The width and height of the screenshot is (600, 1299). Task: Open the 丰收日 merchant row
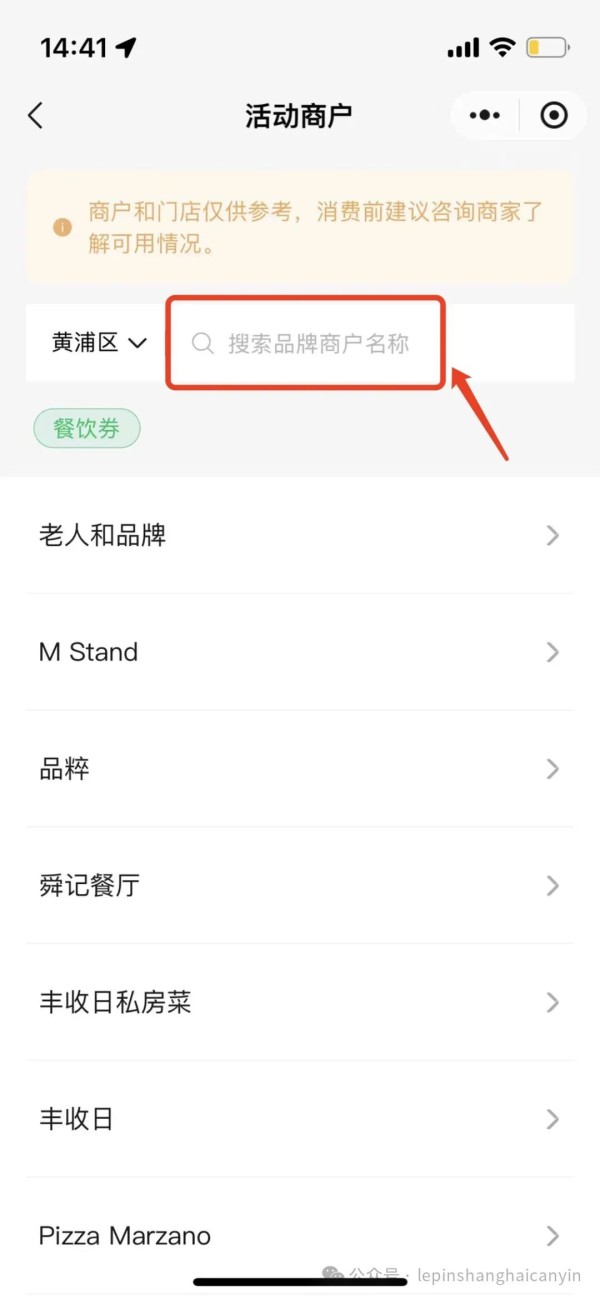[x=300, y=1118]
